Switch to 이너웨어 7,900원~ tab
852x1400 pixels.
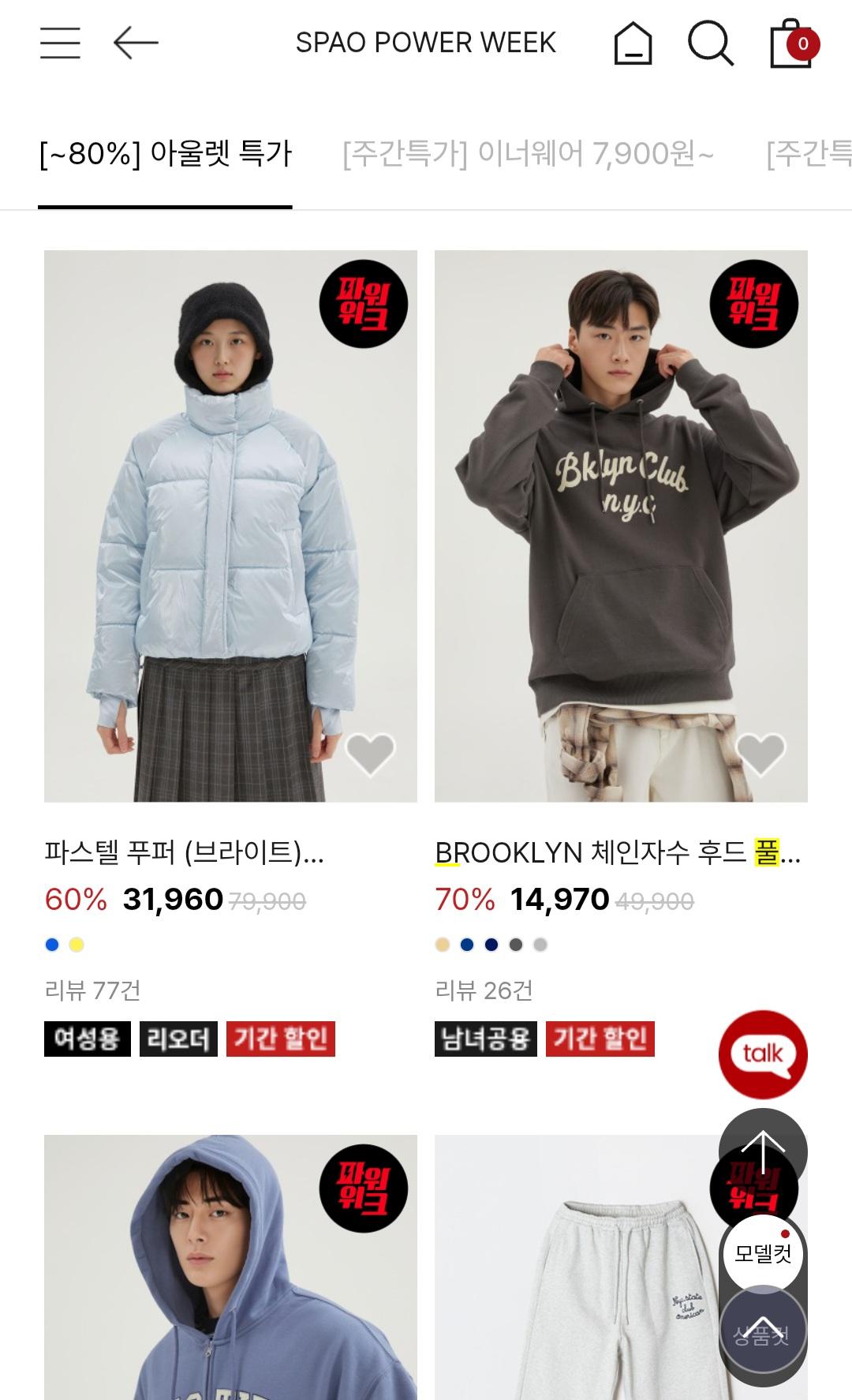(x=528, y=153)
